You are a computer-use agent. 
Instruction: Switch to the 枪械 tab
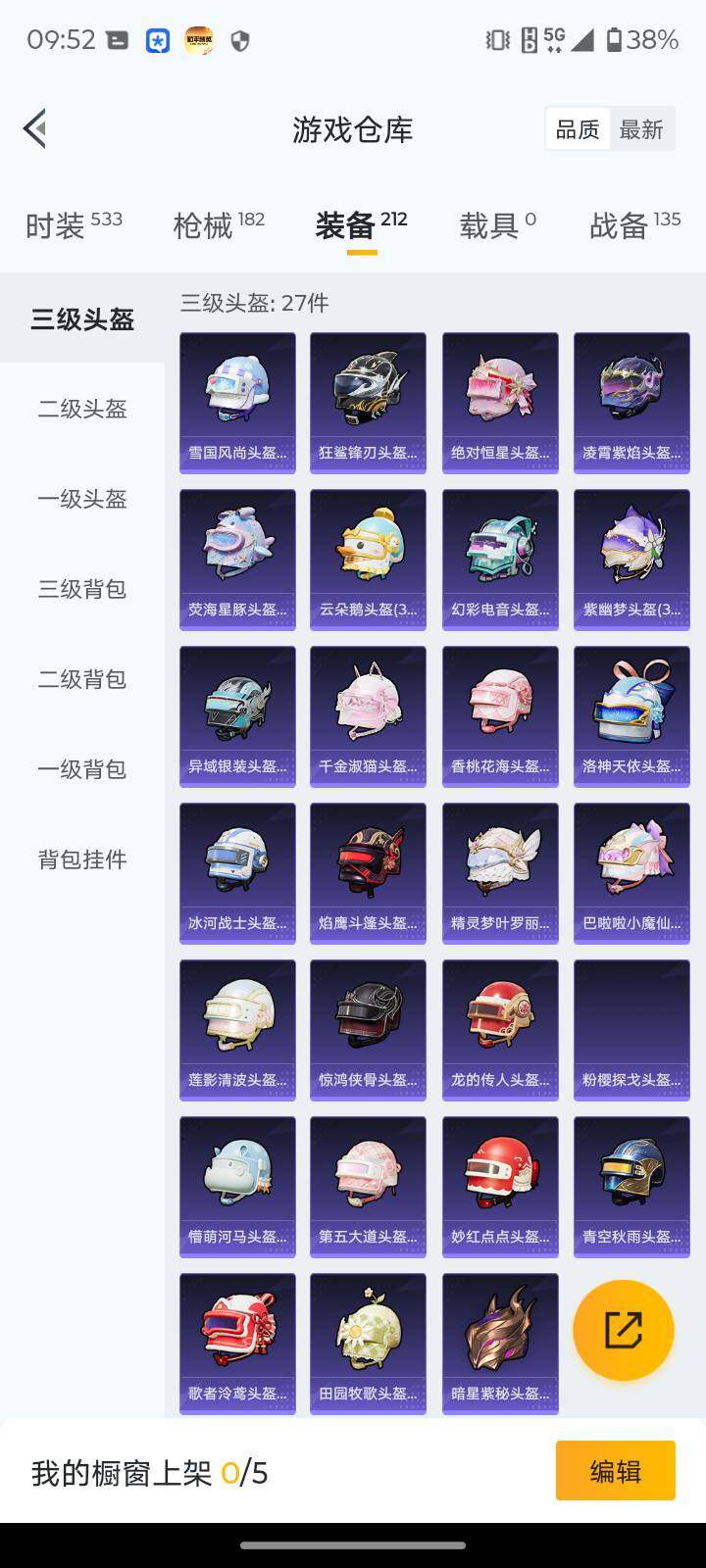click(219, 224)
